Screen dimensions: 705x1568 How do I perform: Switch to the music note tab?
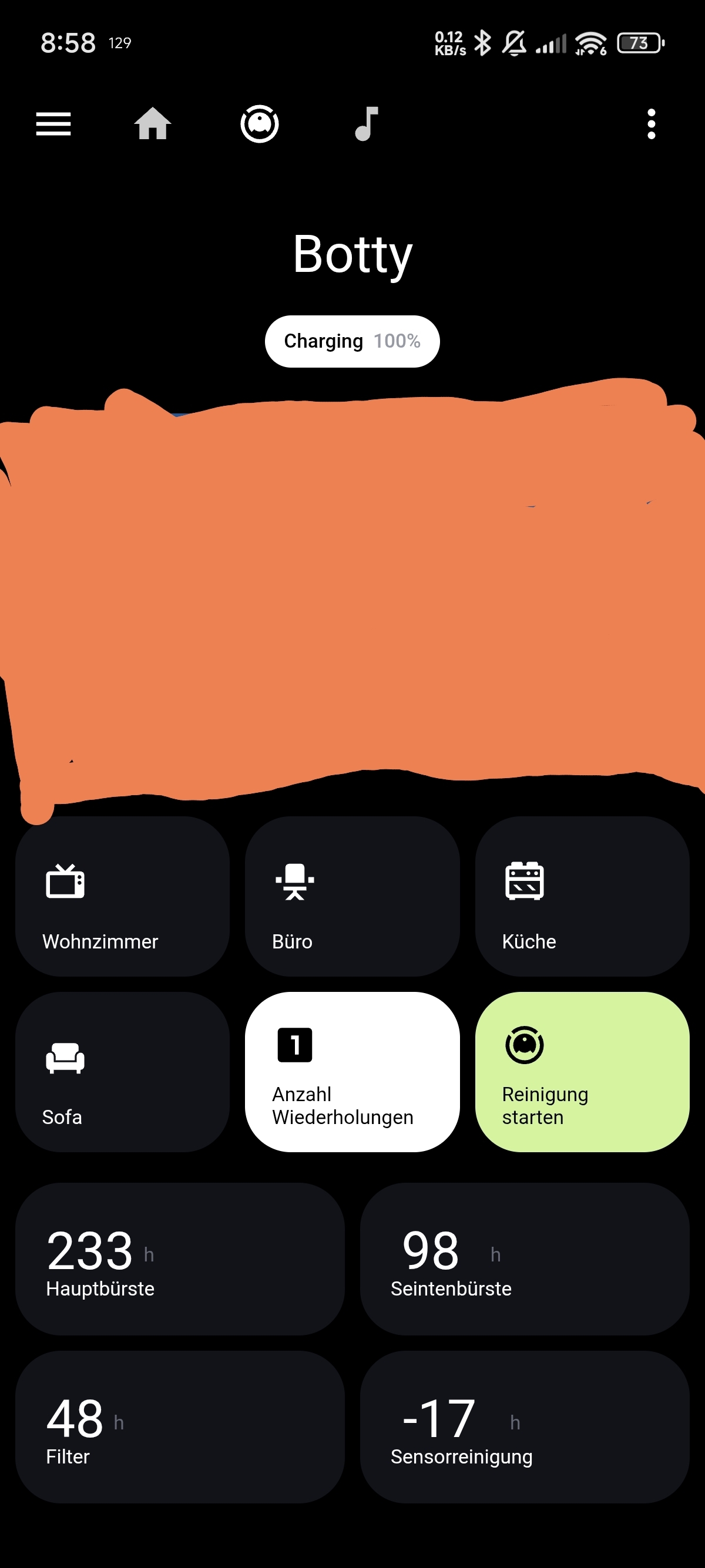point(366,124)
